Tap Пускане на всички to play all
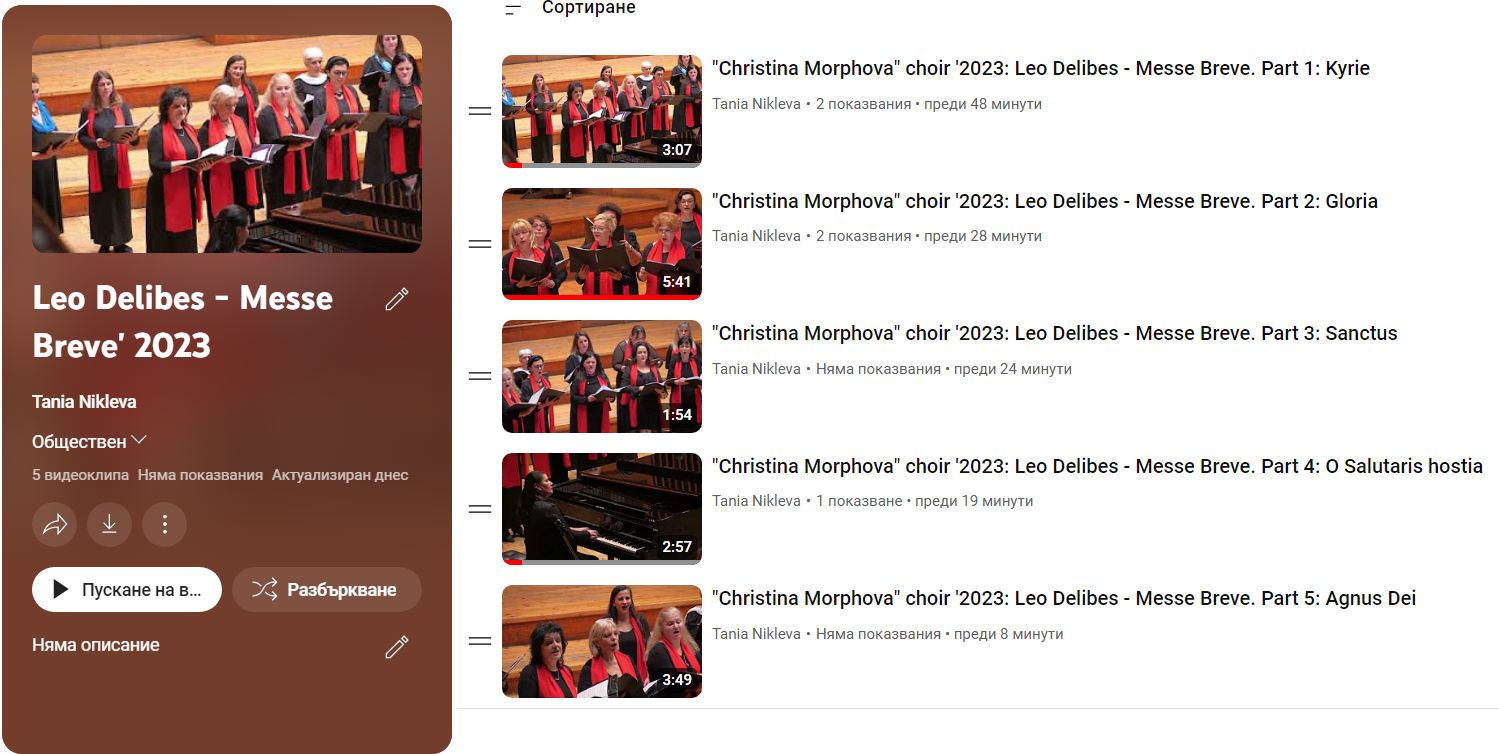The image size is (1499, 754). point(127,589)
